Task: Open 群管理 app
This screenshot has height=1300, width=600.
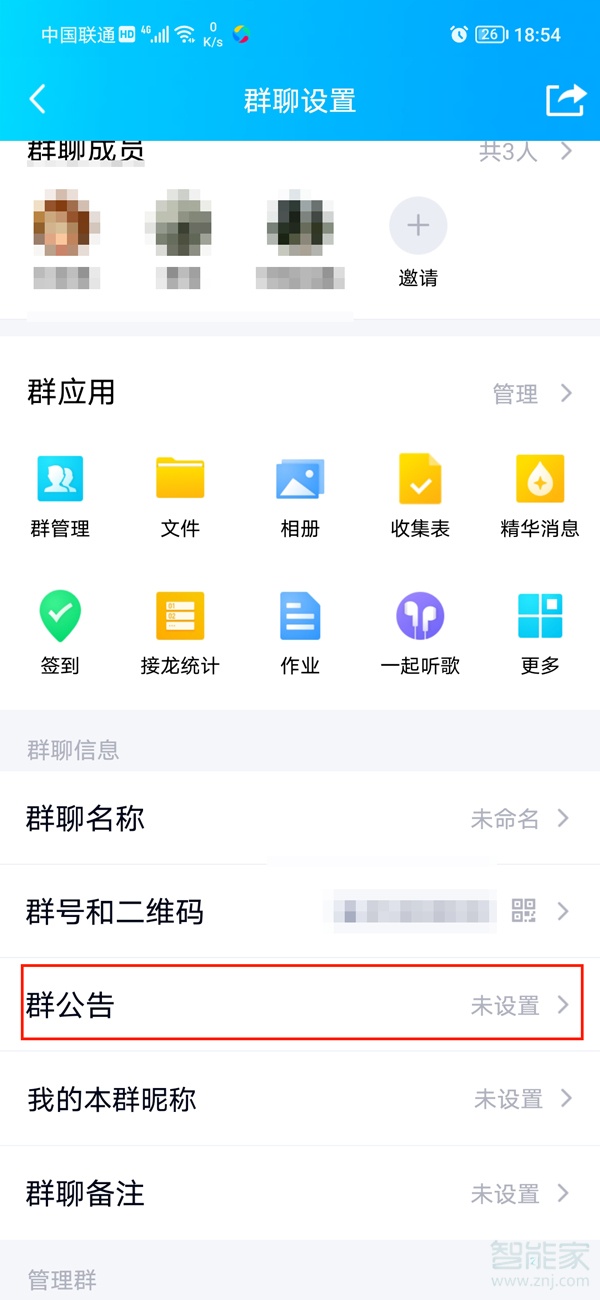Action: [x=60, y=497]
